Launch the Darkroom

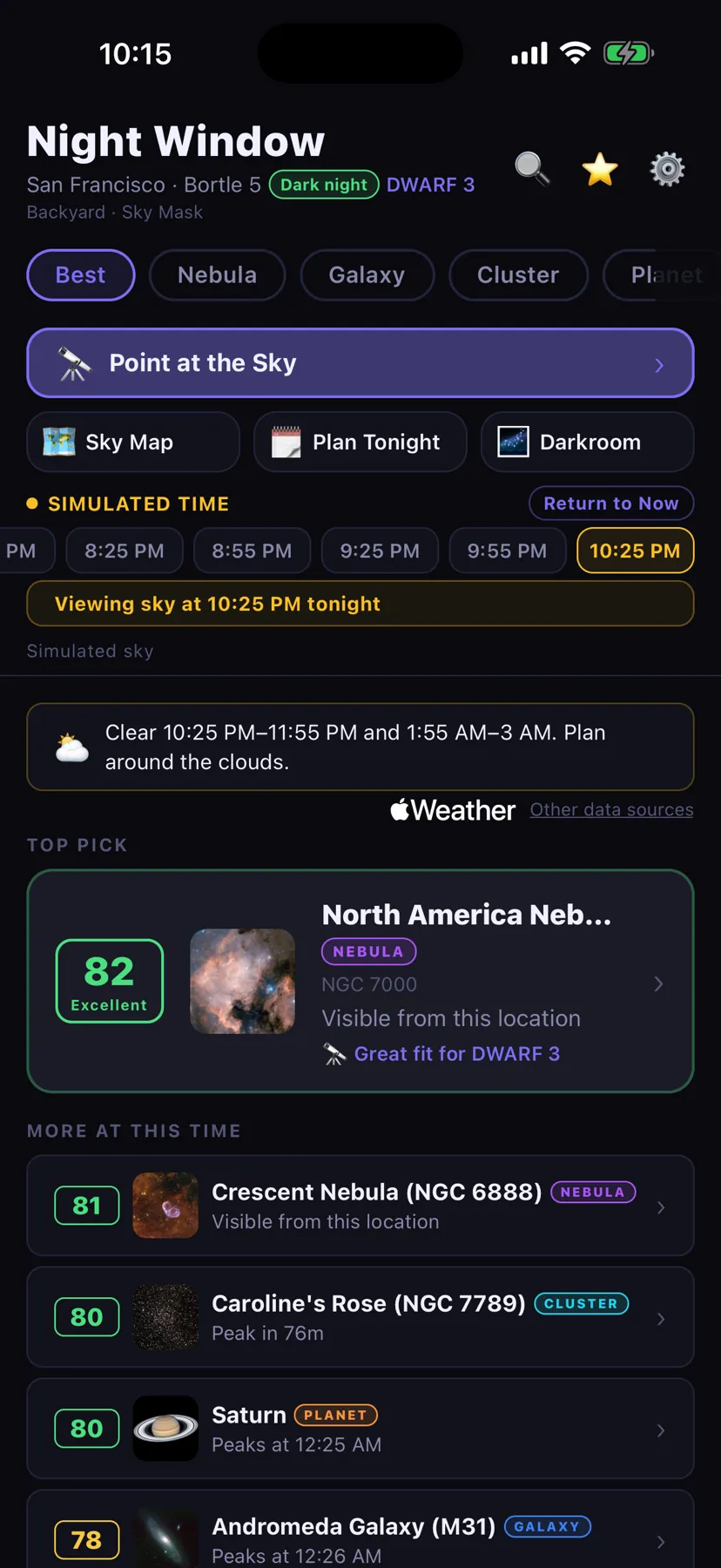coord(587,442)
